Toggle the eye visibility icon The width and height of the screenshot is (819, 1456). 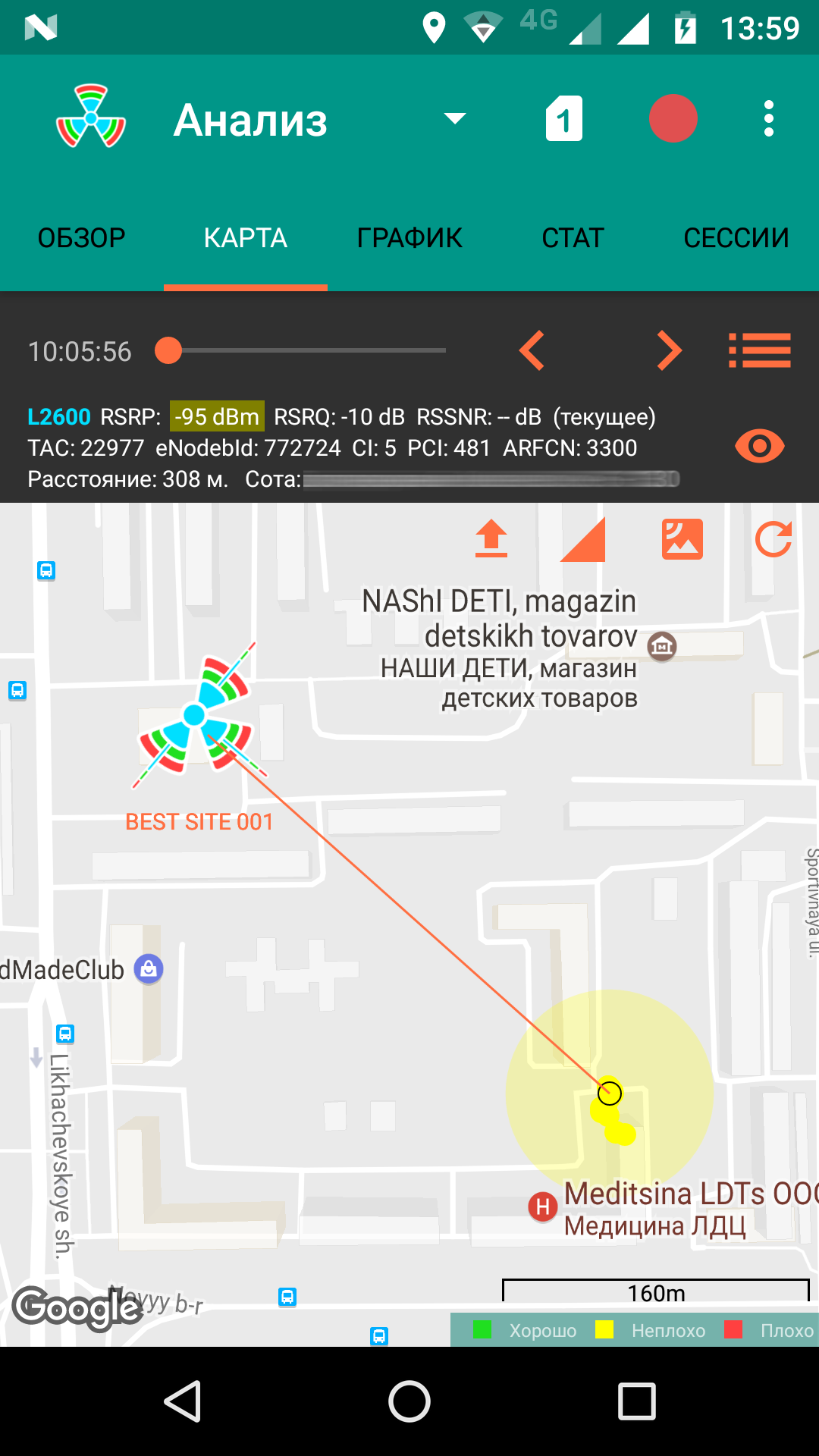760,446
